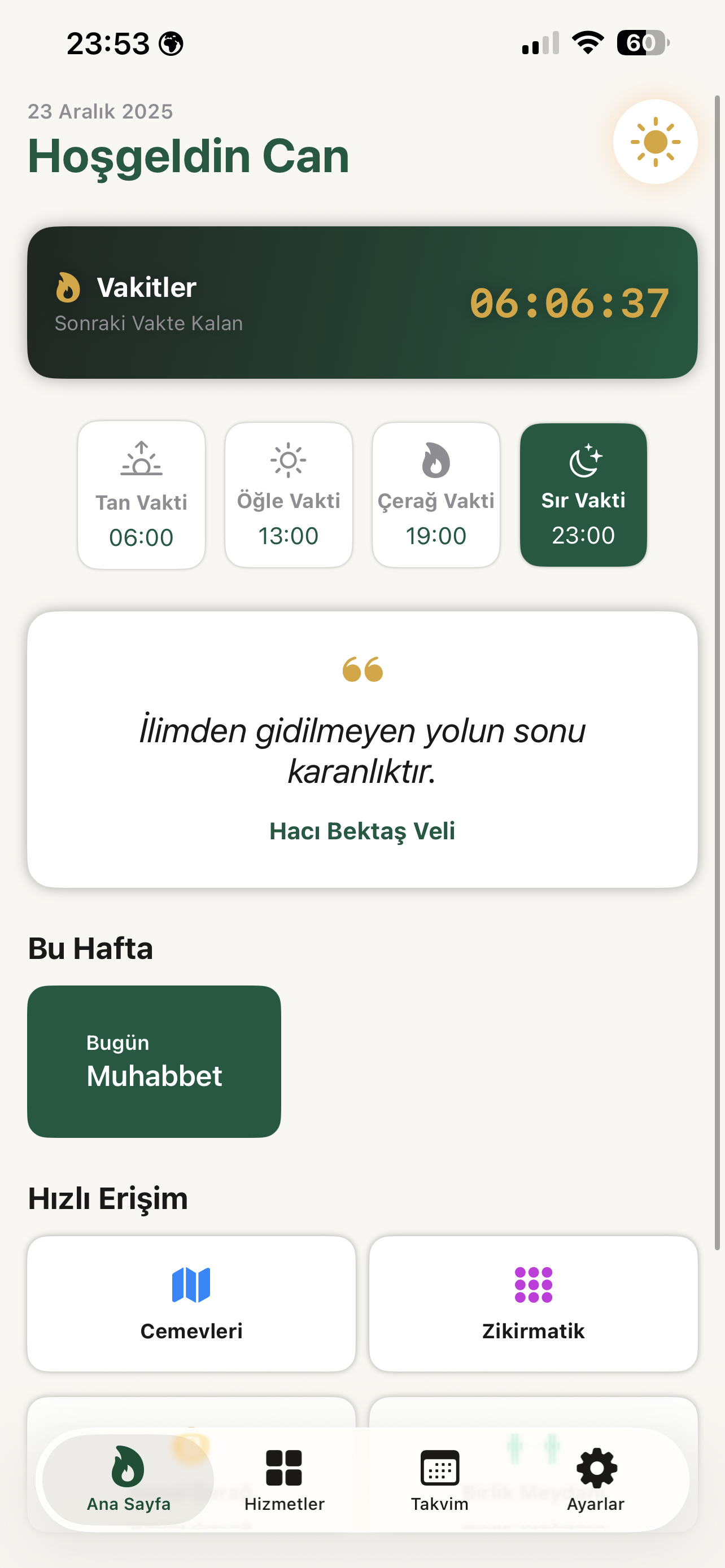Image resolution: width=725 pixels, height=1568 pixels.
Task: Tap the Hacı Bektaş Veli author link
Action: [362, 830]
